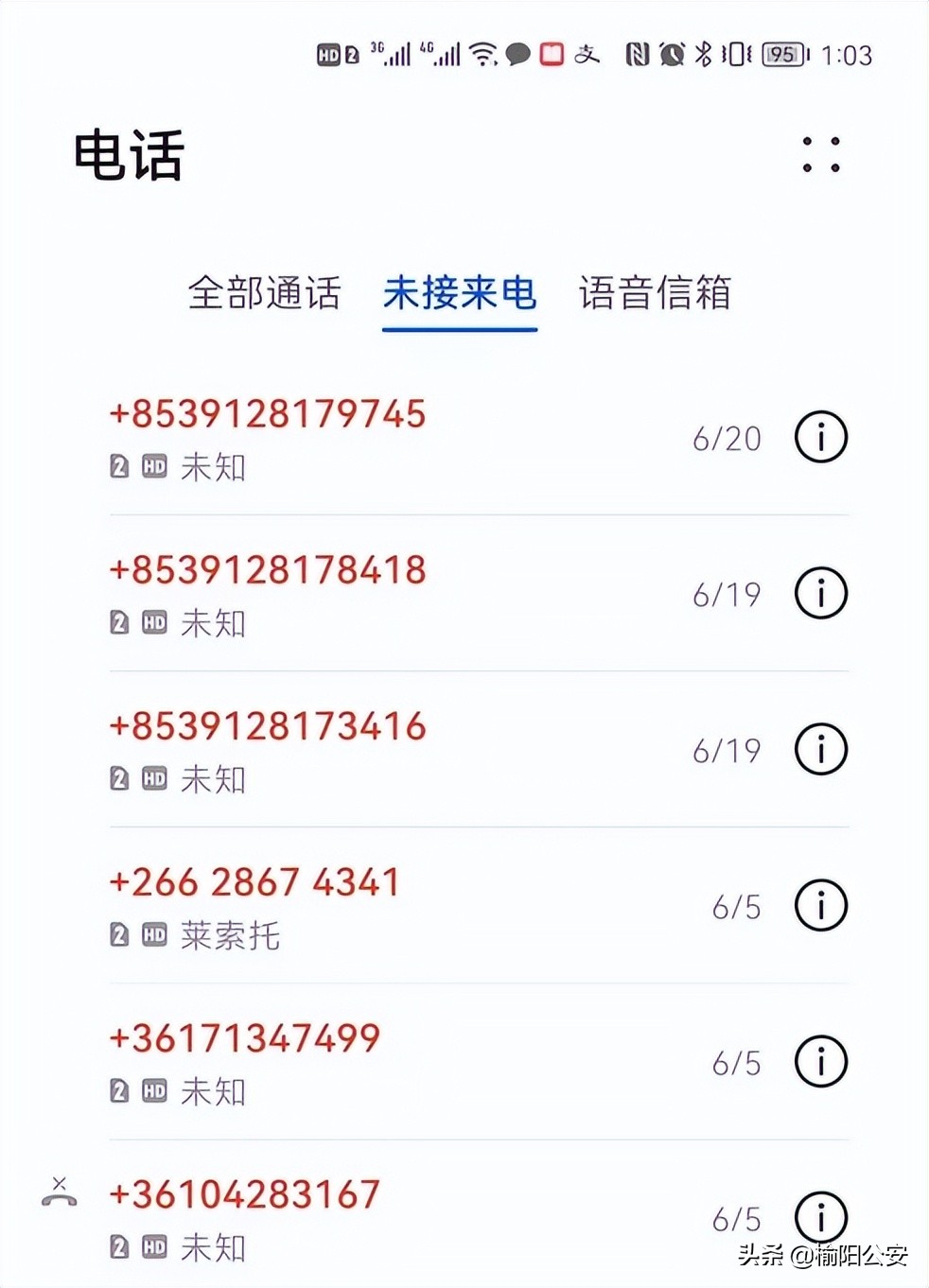The image size is (929, 1288).
Task: View details of +36171347499 call
Action: point(820,1061)
